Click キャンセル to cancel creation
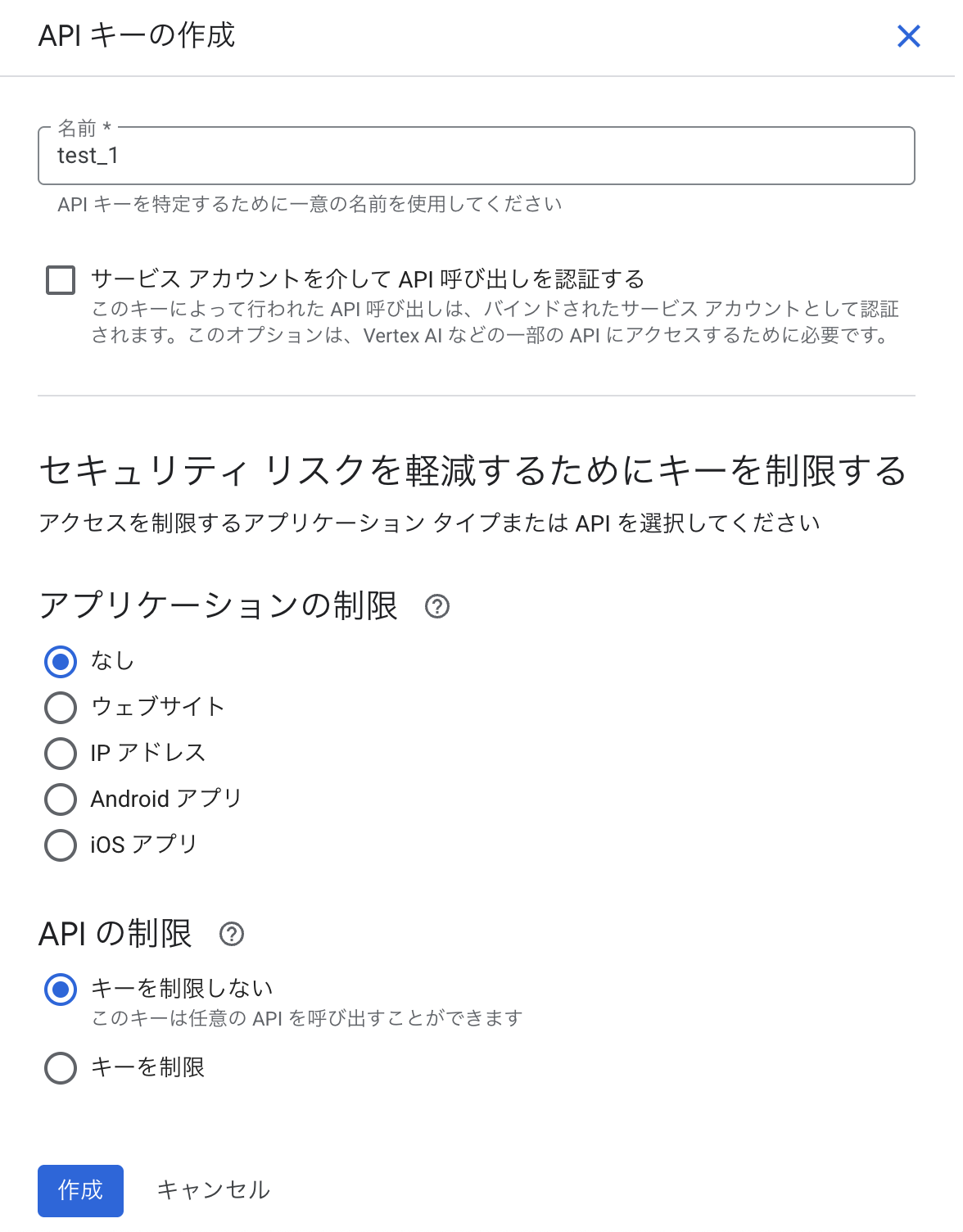Screen dimensions: 963x1232 214,1191
